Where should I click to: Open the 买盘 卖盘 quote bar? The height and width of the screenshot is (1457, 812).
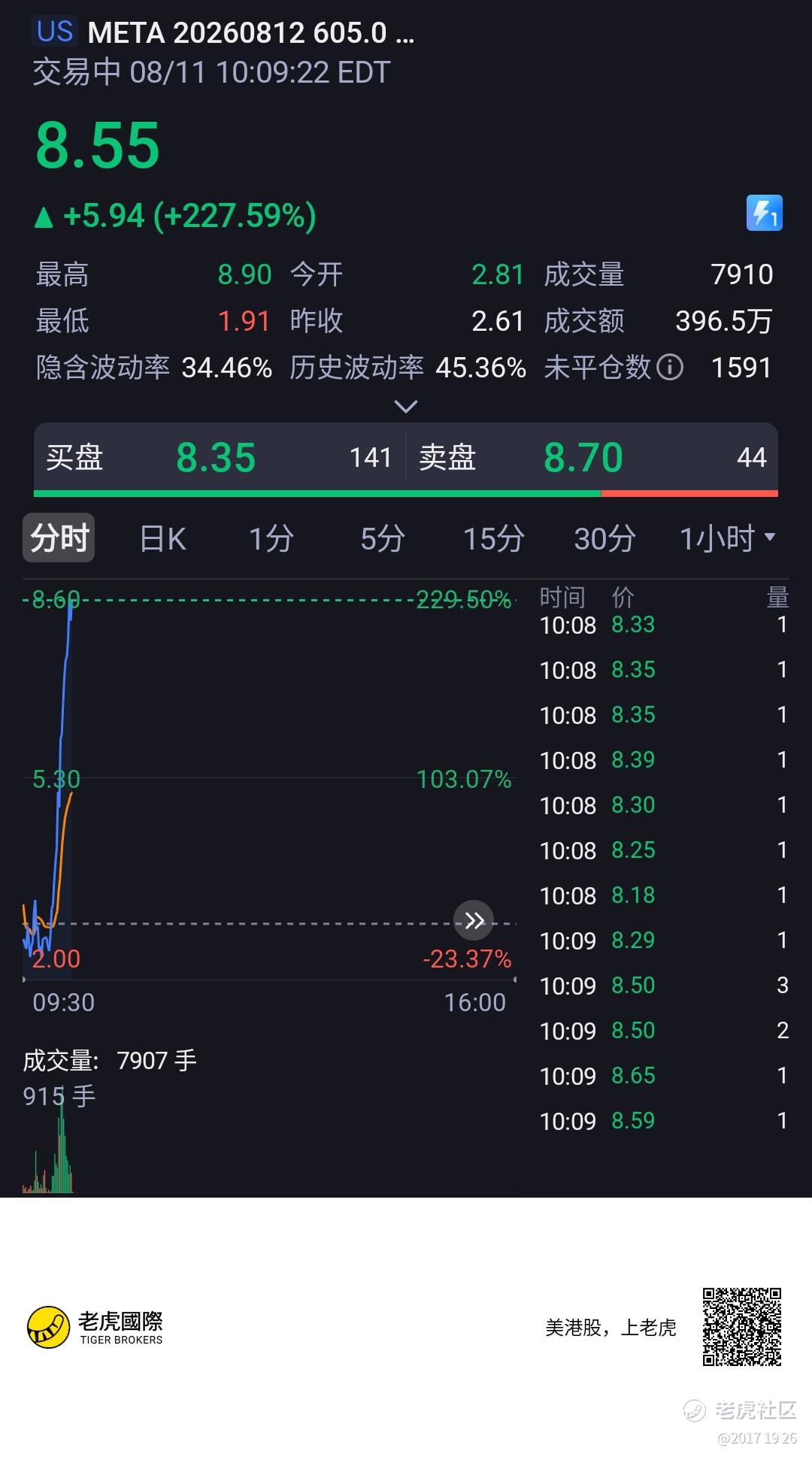[x=406, y=457]
